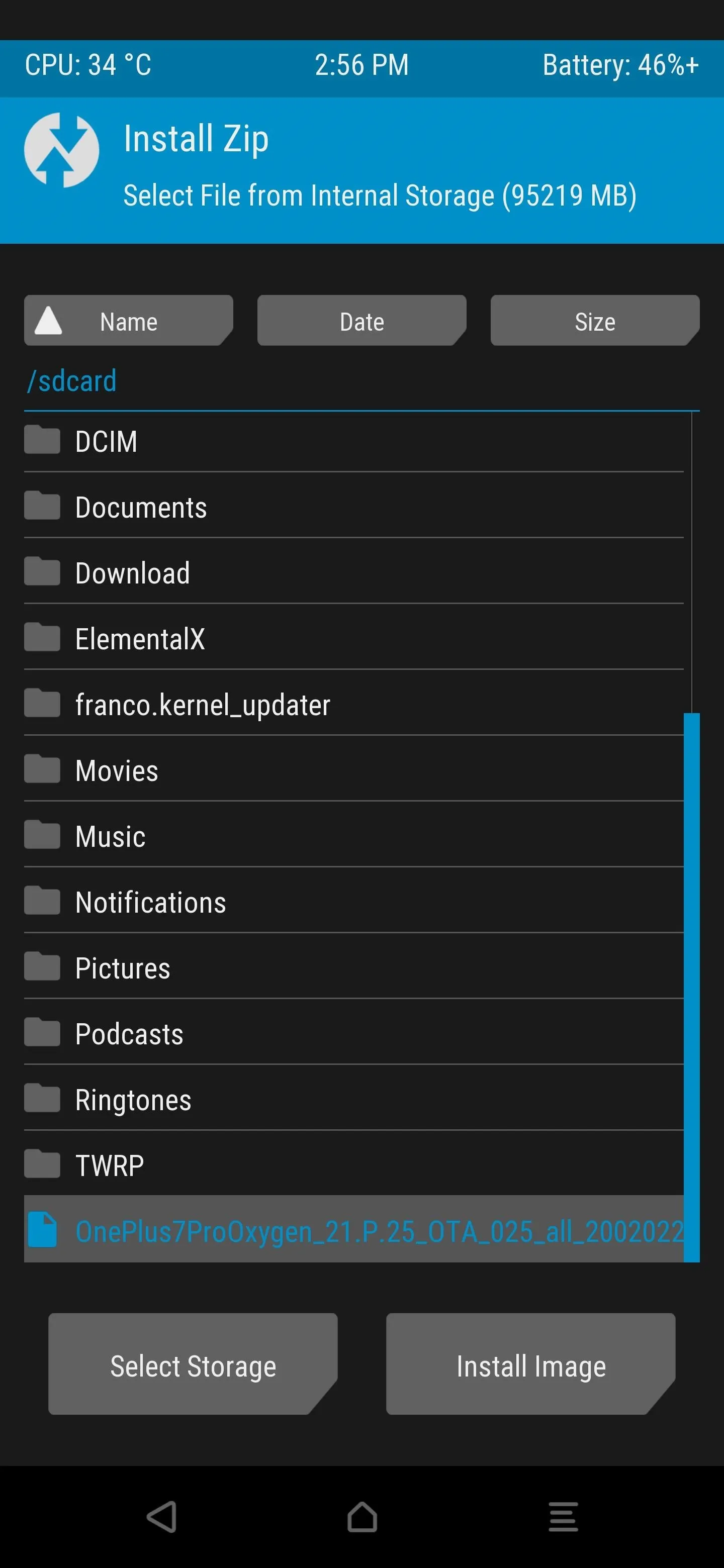Open the DCIM folder
The width and height of the screenshot is (724, 1568).
click(x=354, y=441)
